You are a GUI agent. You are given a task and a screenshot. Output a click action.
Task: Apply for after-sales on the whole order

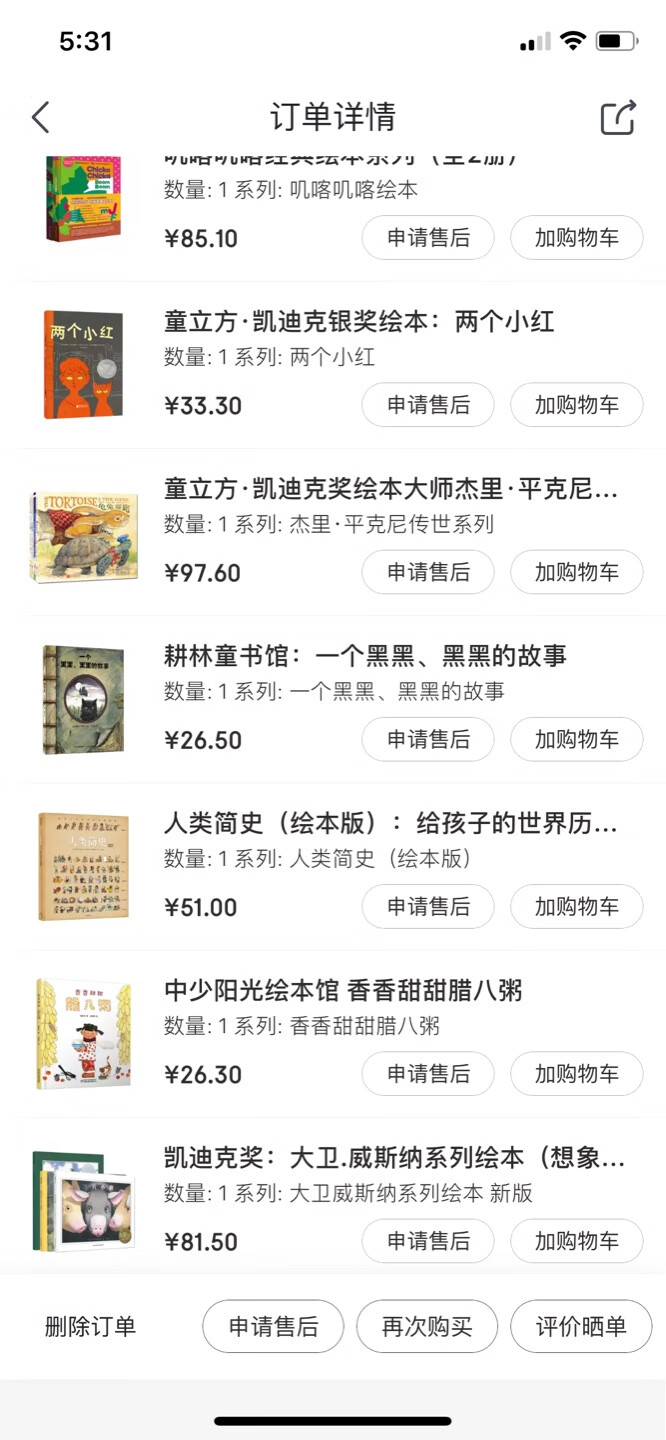pos(273,1327)
